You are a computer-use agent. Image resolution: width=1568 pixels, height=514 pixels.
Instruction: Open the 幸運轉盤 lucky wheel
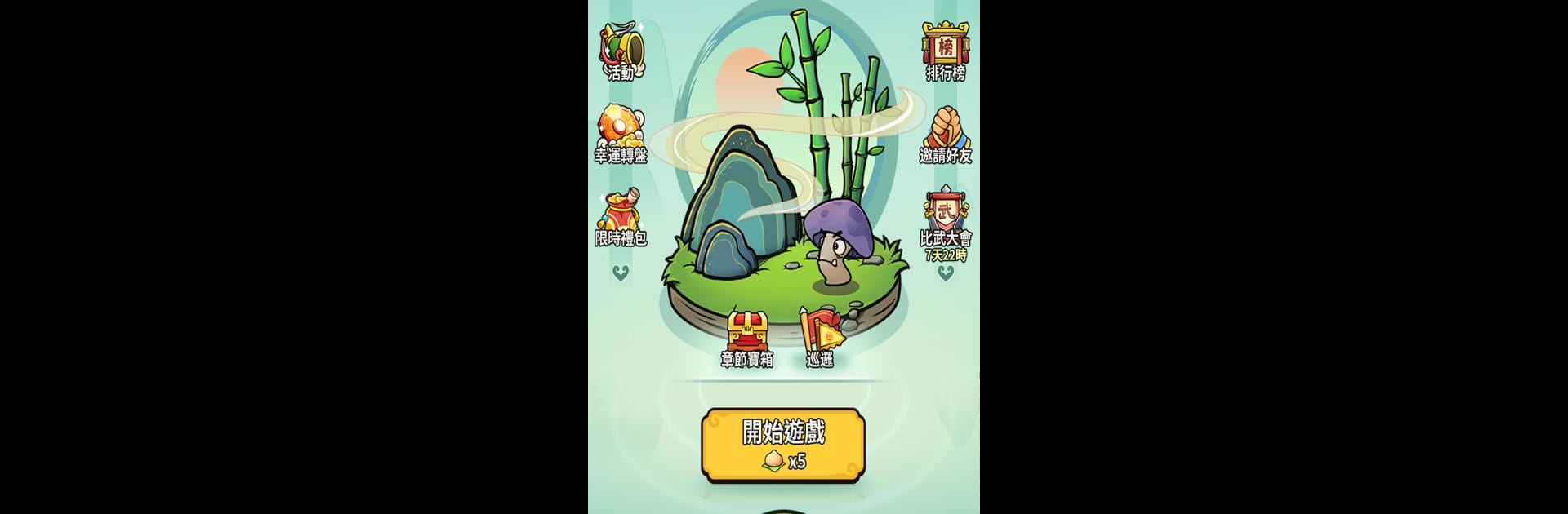pos(621,135)
